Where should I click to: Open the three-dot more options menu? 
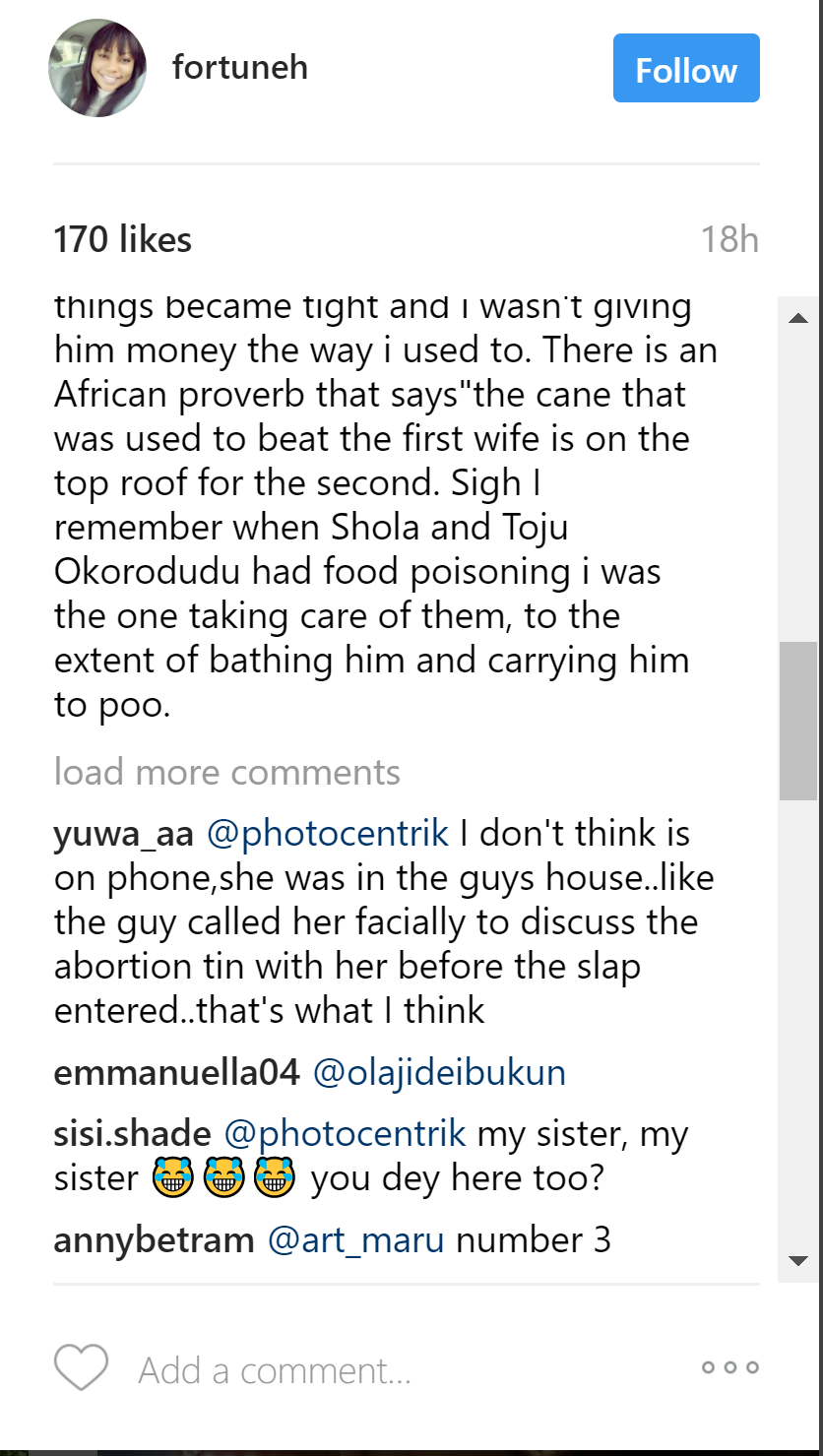coord(729,1367)
